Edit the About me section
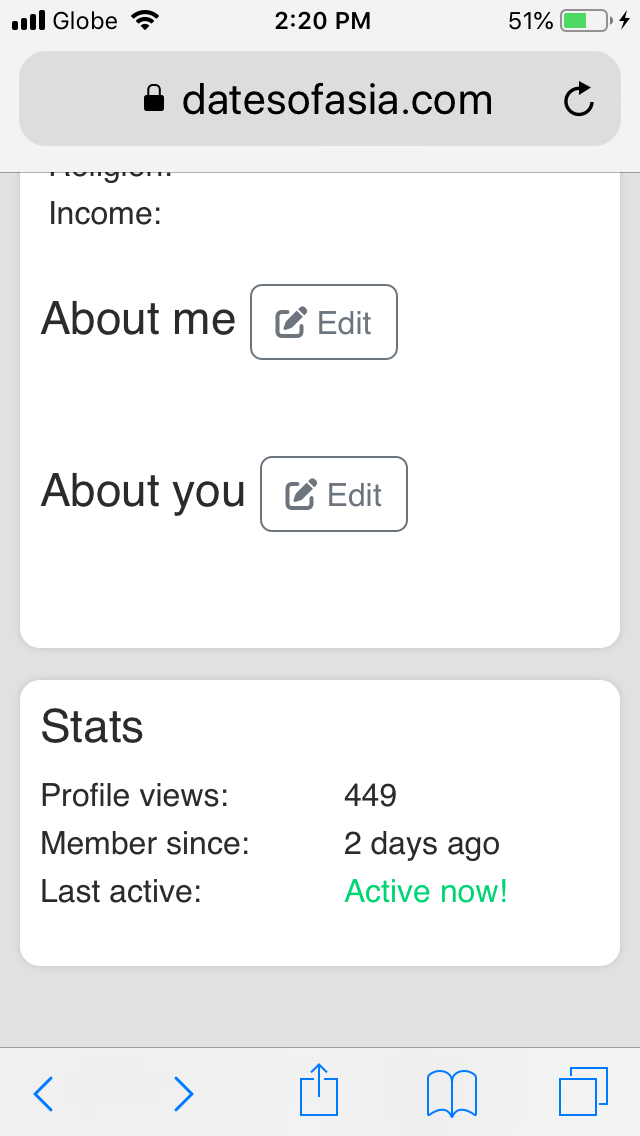Image resolution: width=640 pixels, height=1136 pixels. point(324,322)
